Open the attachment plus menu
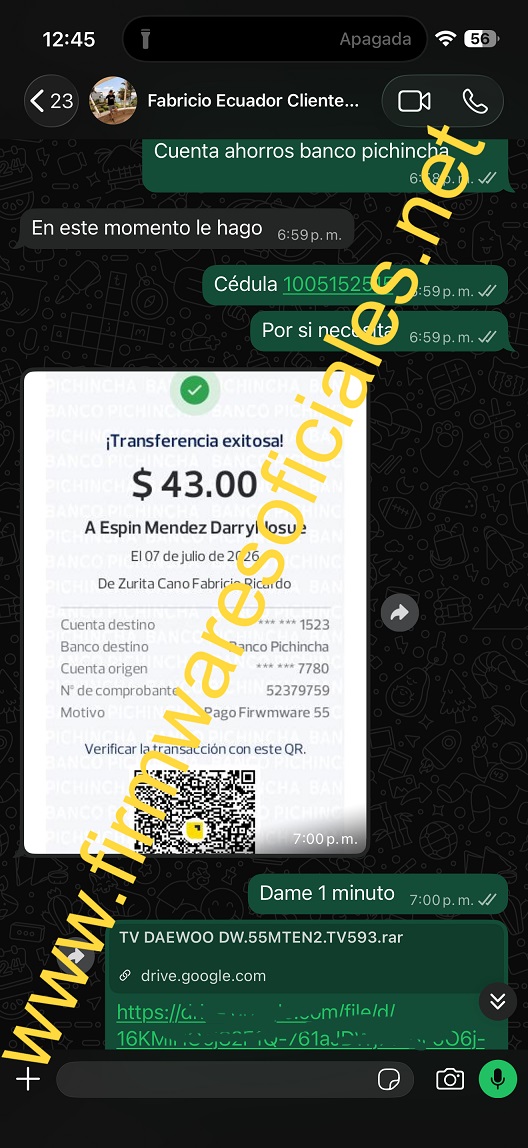The image size is (528, 1148). click(x=28, y=1079)
